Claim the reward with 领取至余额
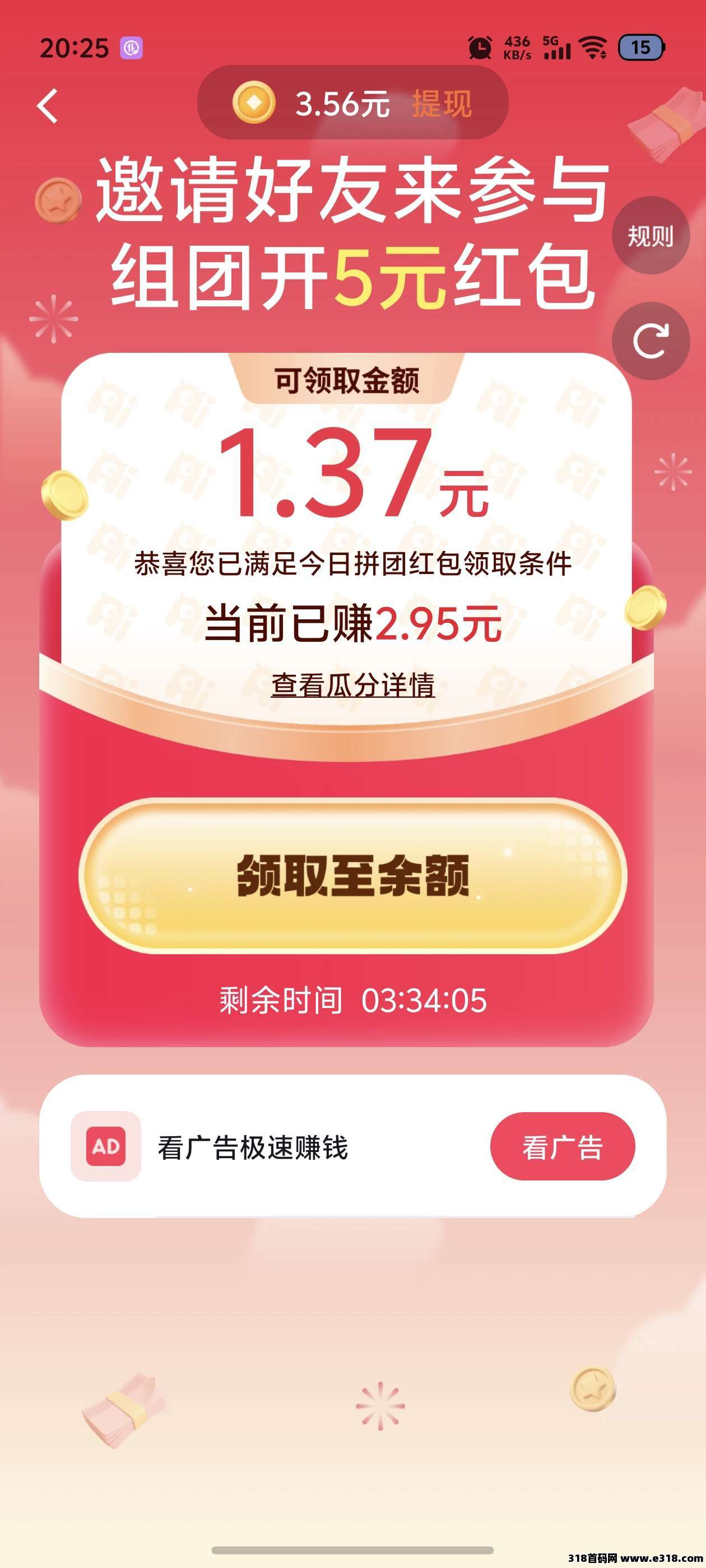This screenshot has height=1568, width=706. click(x=352, y=875)
